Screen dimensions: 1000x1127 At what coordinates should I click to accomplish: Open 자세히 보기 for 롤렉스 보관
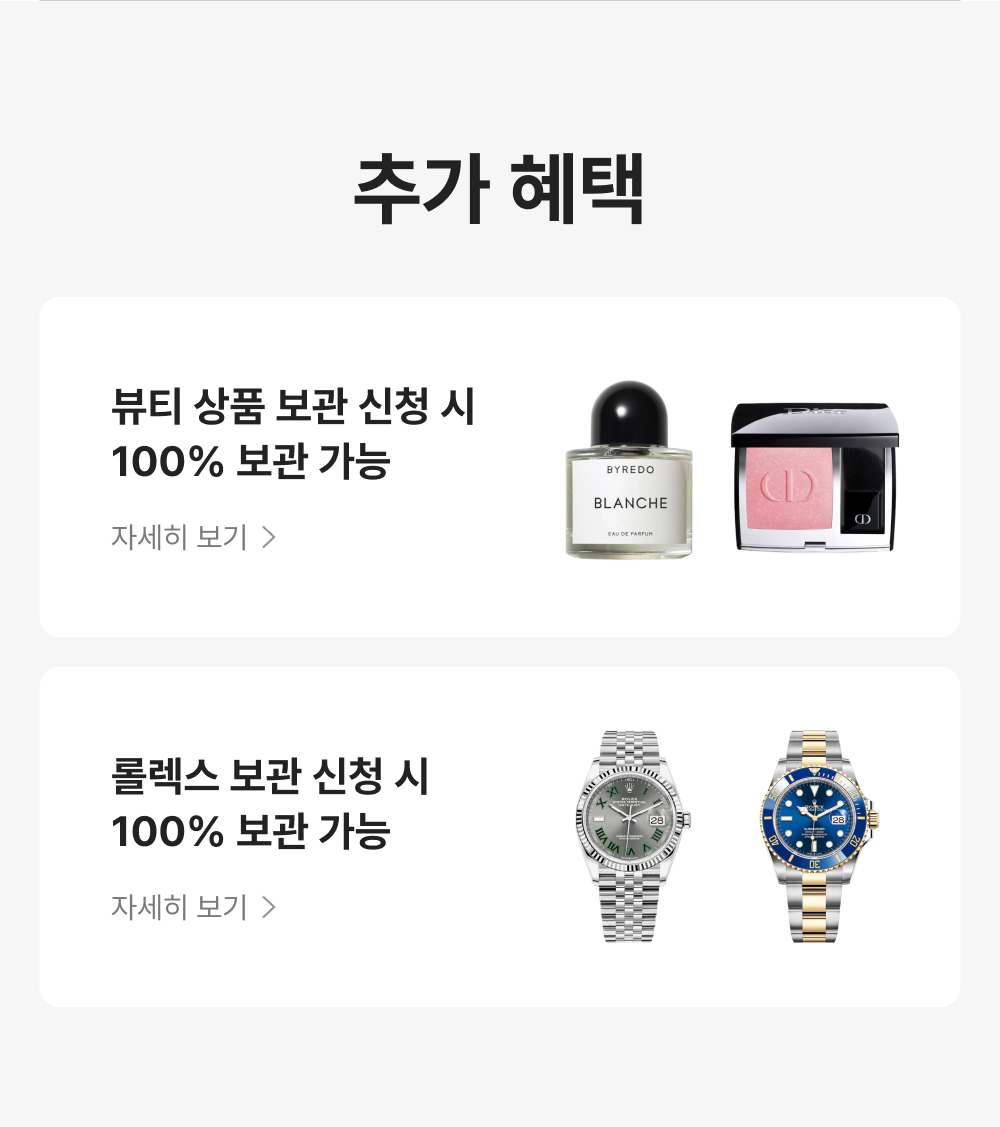pyautogui.click(x=193, y=907)
